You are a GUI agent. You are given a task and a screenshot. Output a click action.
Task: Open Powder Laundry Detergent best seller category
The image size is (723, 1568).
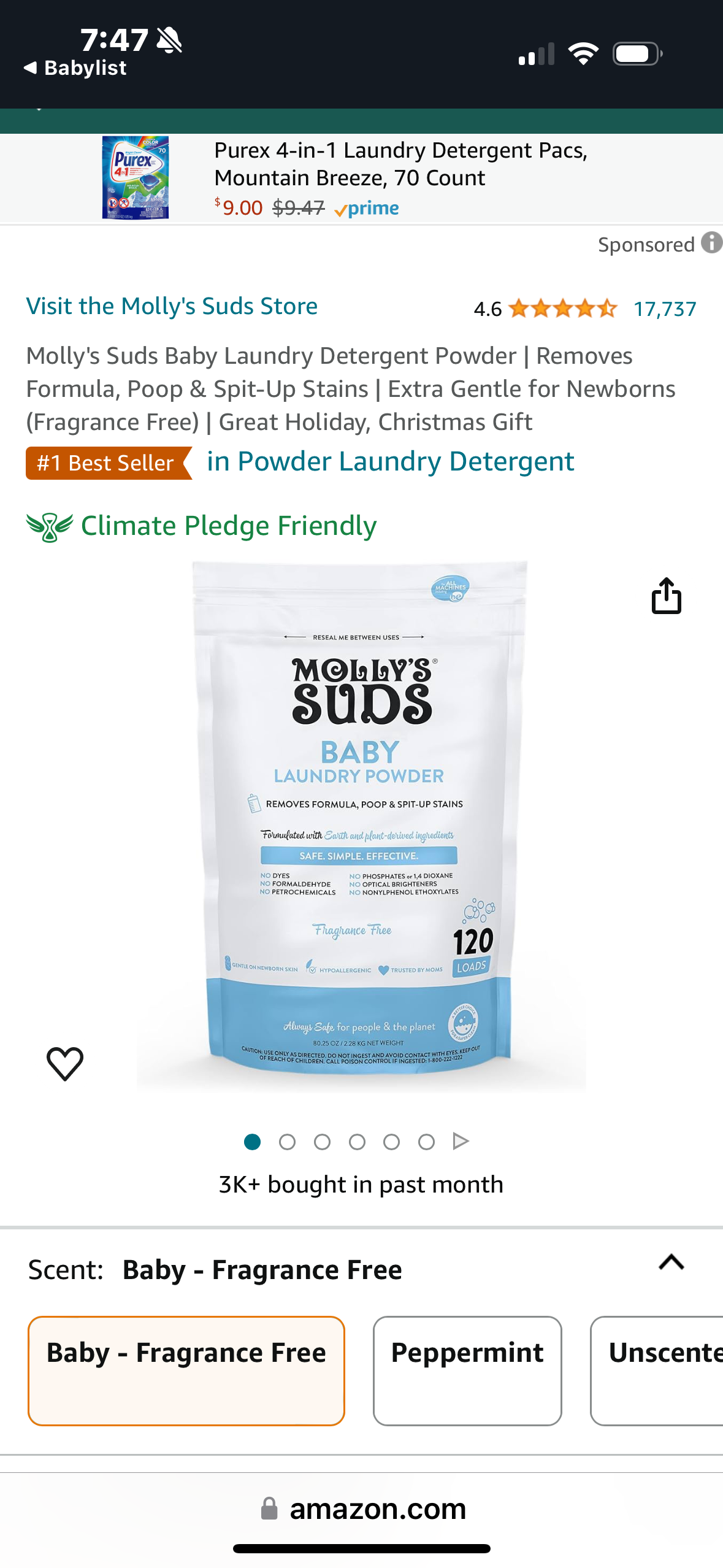(390, 462)
